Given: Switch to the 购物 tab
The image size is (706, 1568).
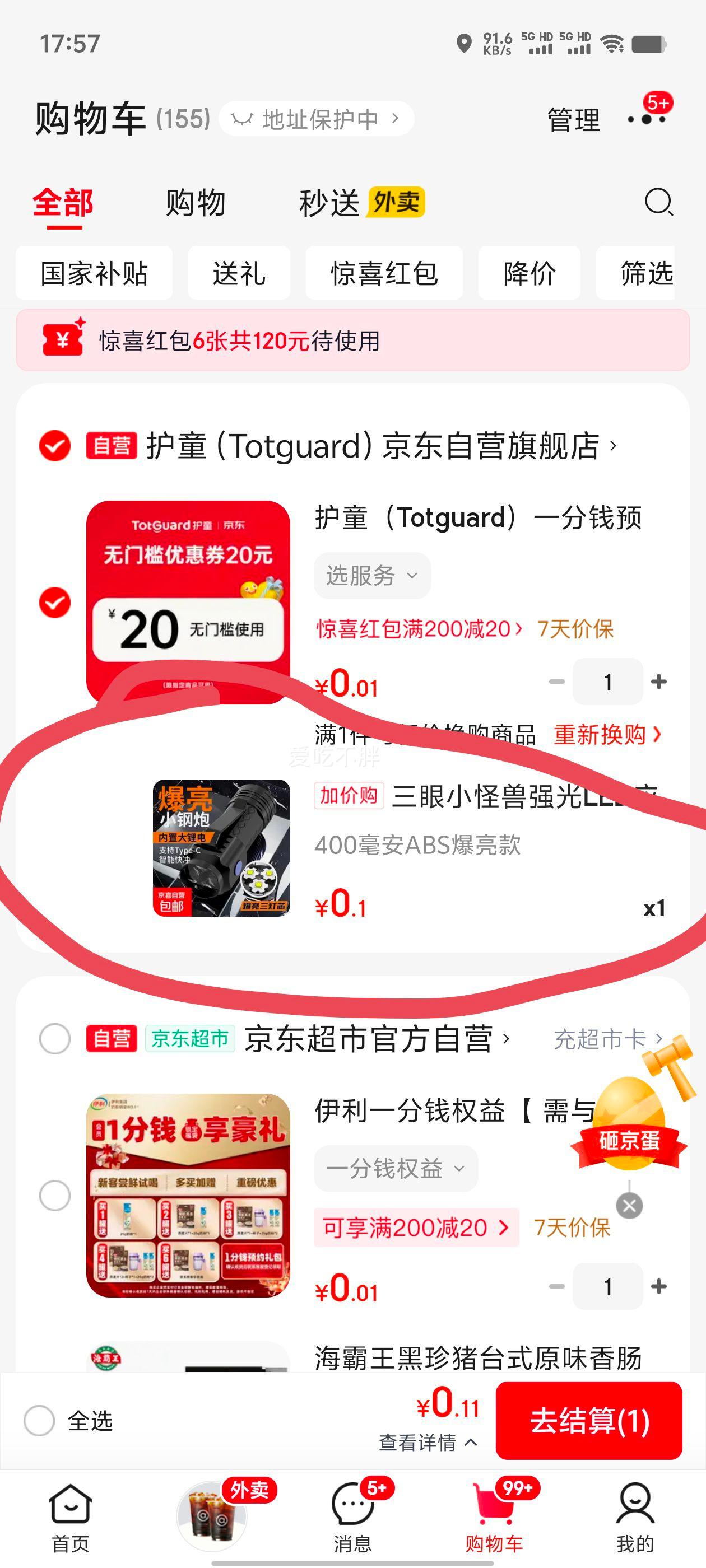Looking at the screenshot, I should (194, 203).
